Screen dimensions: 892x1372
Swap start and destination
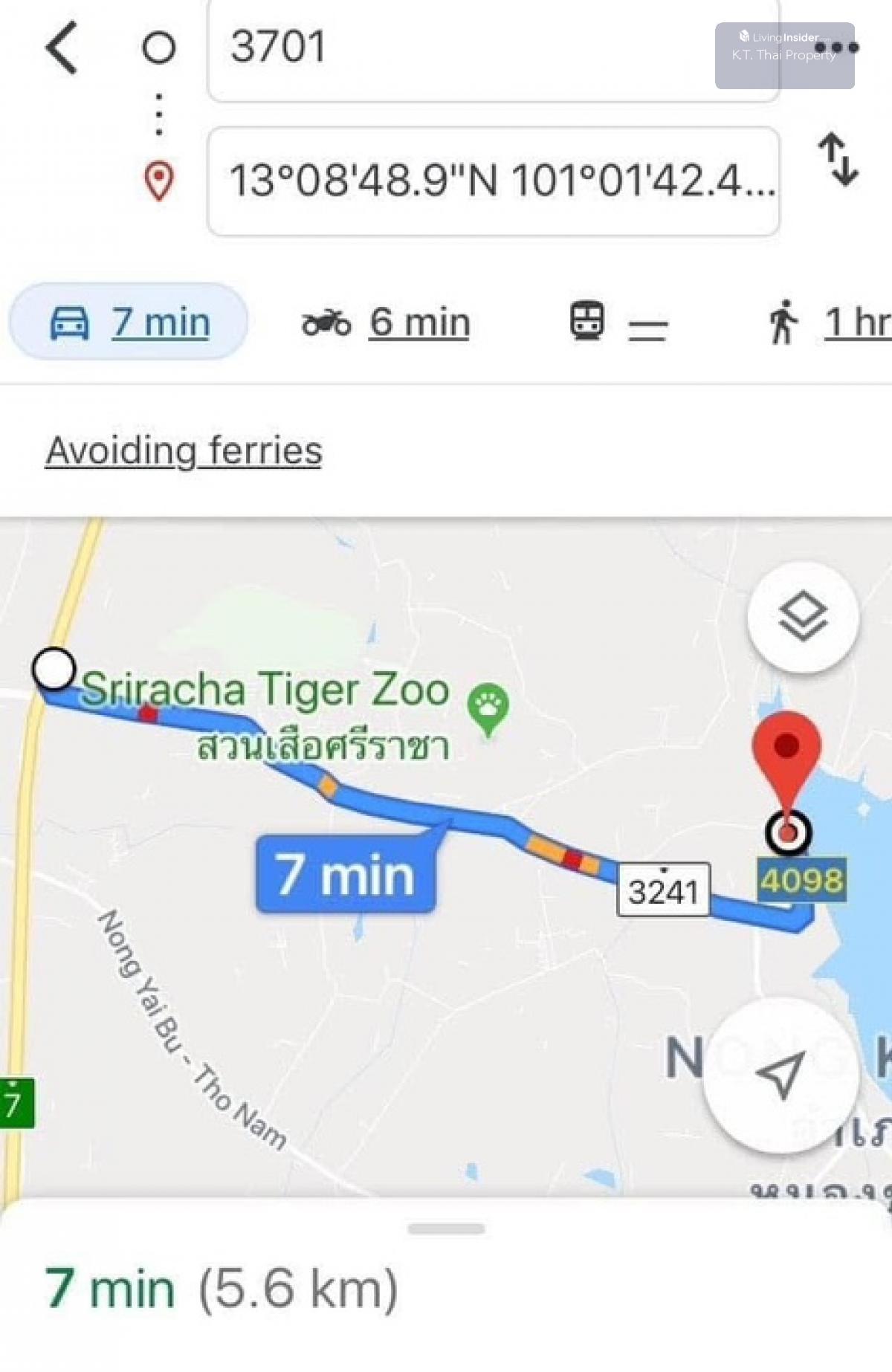coord(838,159)
